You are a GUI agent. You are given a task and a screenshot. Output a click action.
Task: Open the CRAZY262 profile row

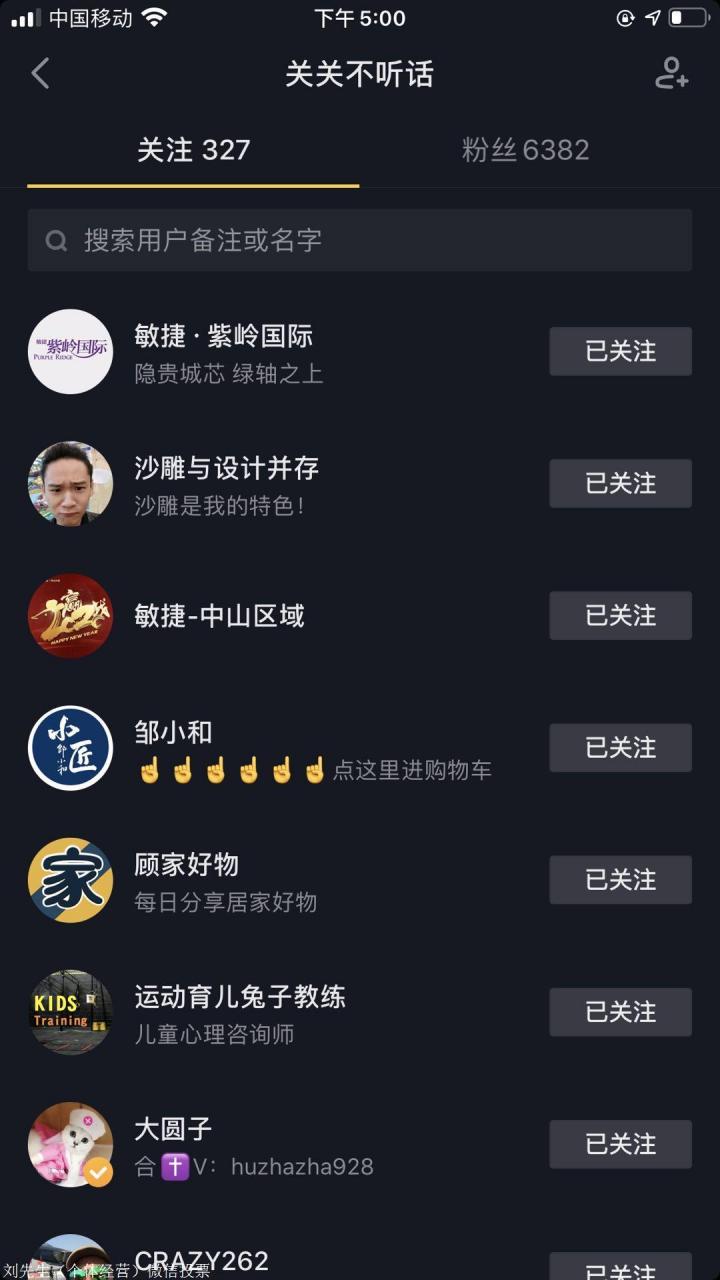(x=201, y=1260)
